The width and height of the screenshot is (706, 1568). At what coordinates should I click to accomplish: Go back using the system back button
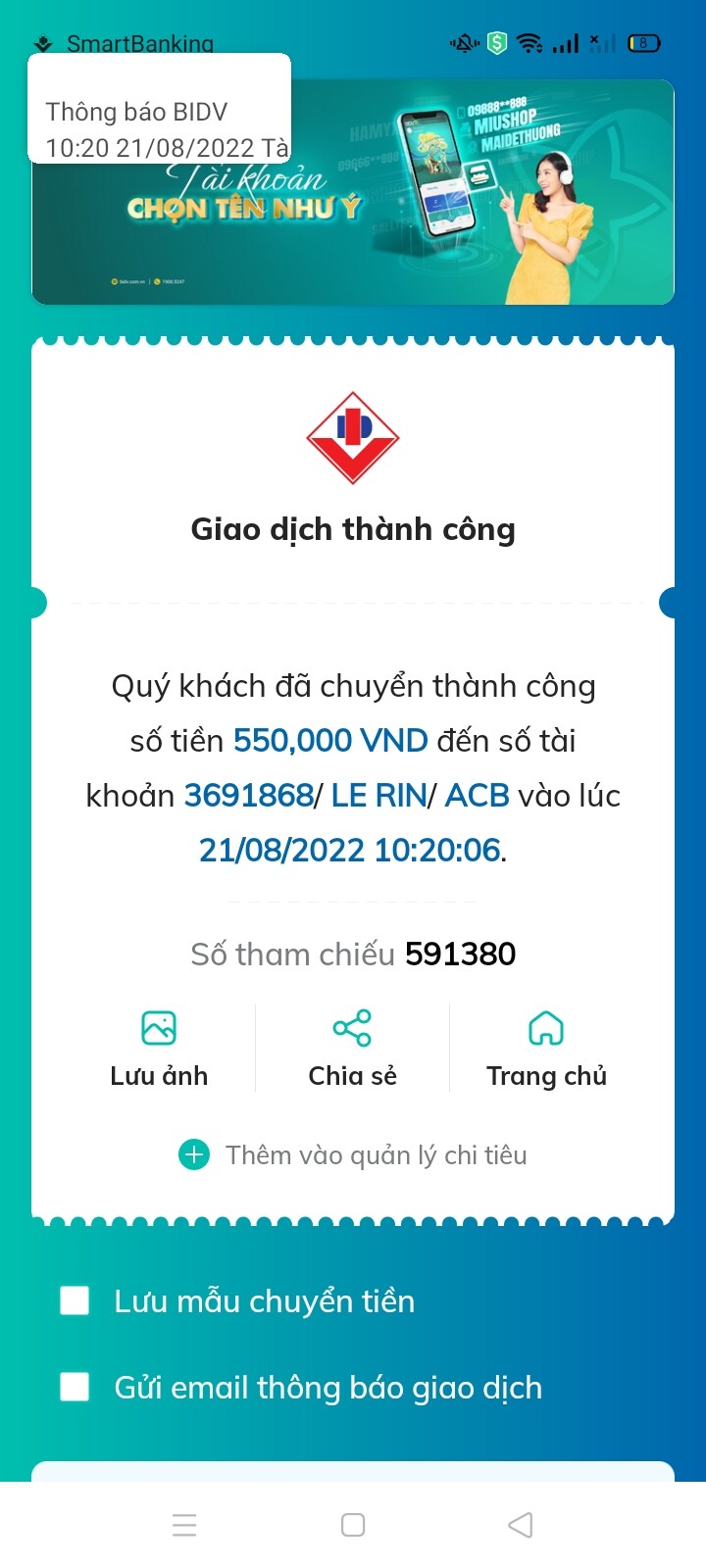[521, 1525]
